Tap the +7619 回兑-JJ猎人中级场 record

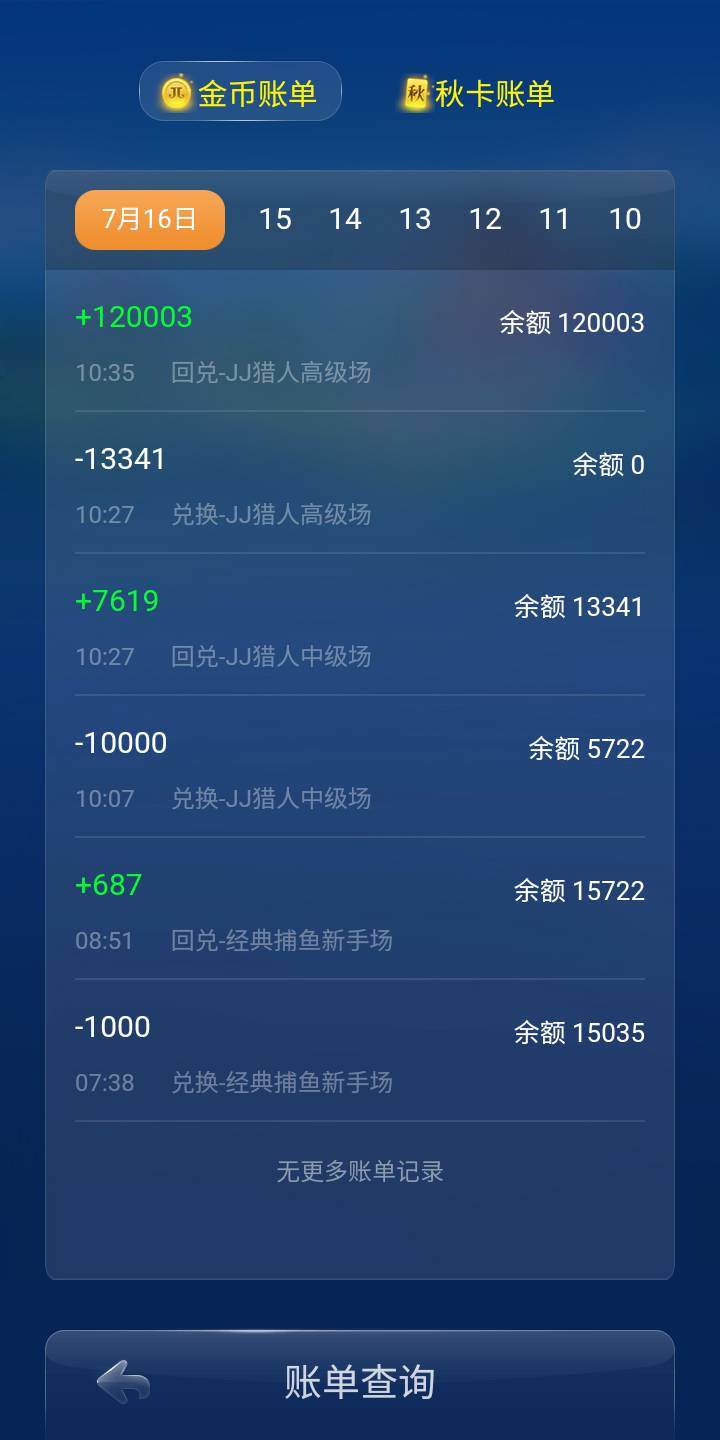(x=360, y=629)
